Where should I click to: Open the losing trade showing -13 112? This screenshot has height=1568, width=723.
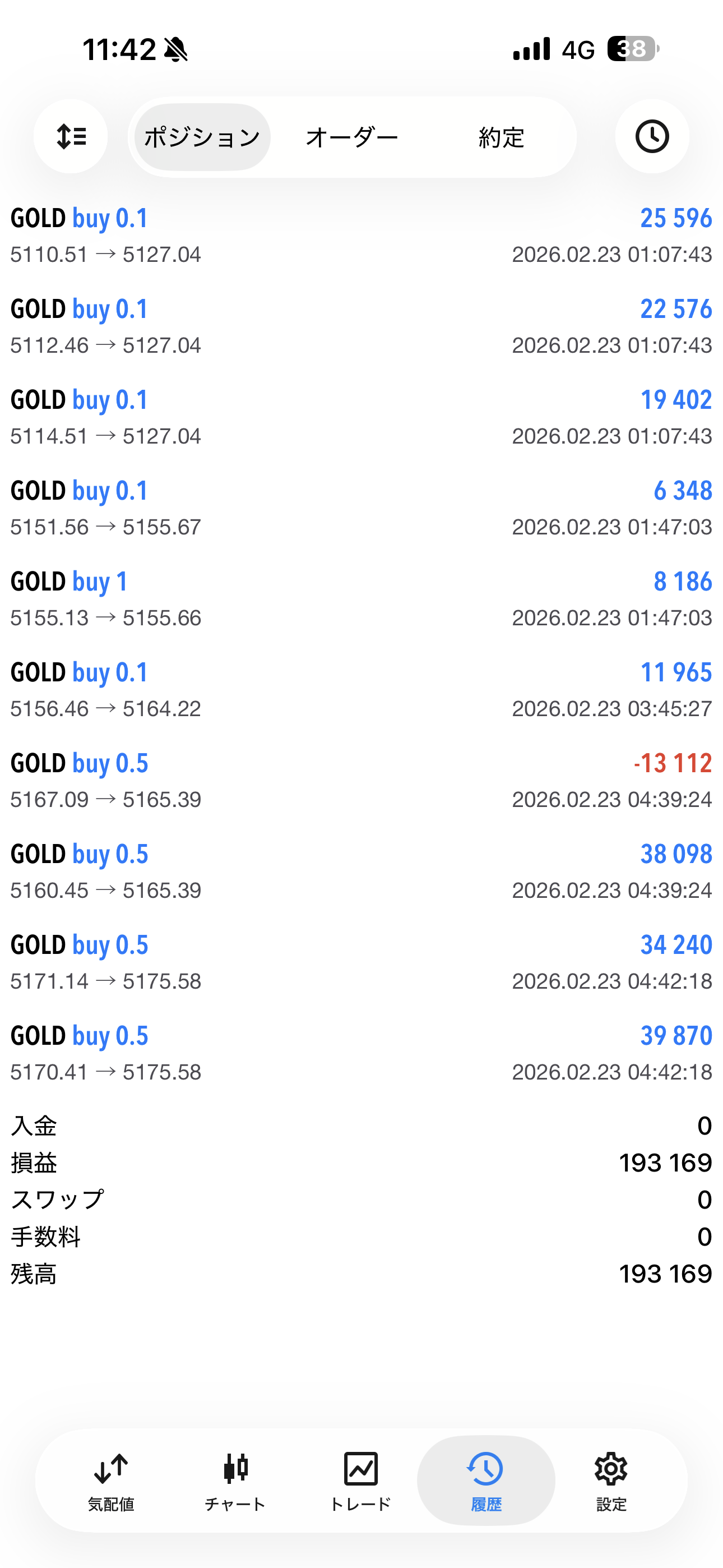(361, 780)
